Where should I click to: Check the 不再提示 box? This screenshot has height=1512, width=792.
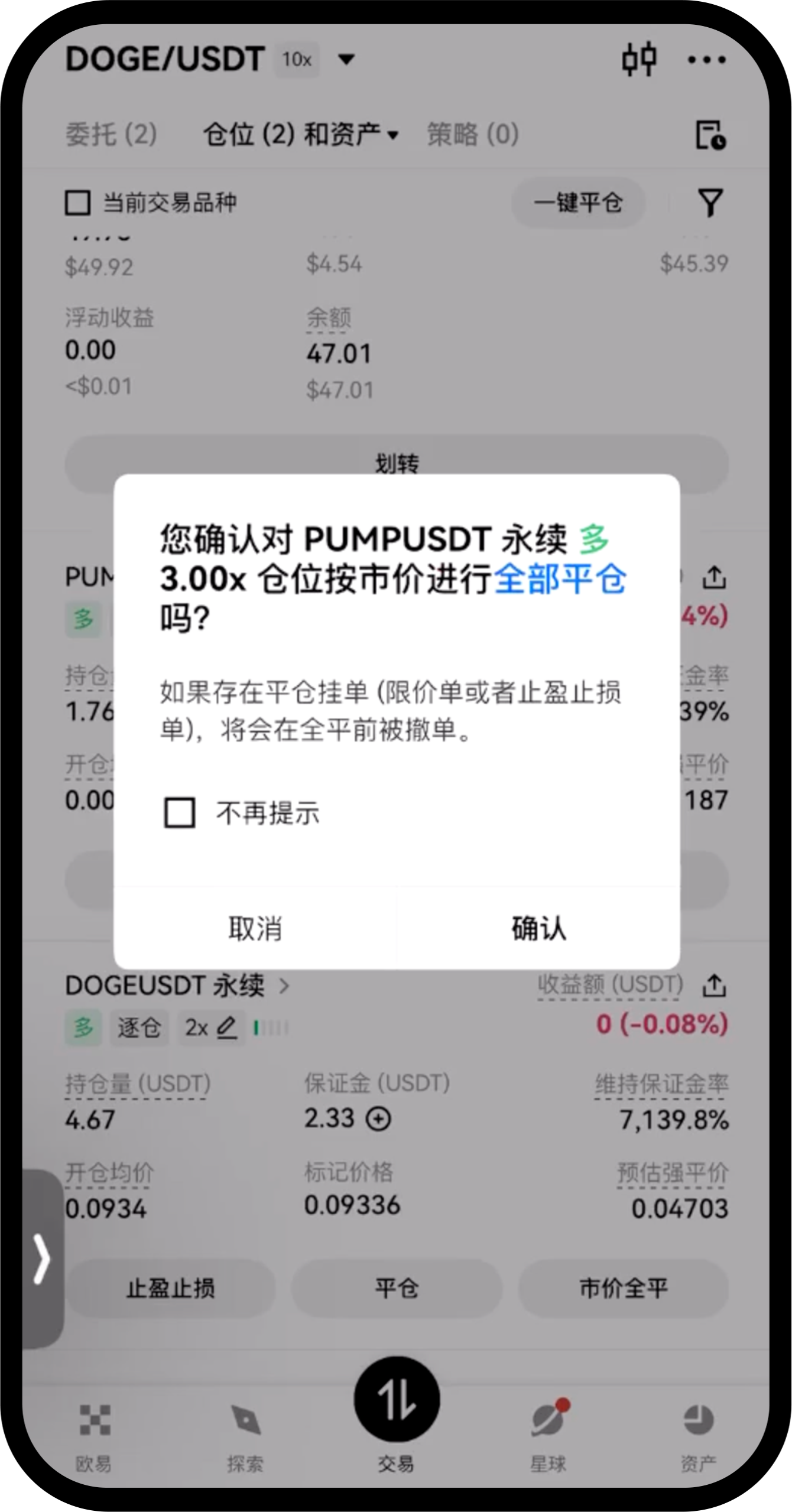coord(180,812)
